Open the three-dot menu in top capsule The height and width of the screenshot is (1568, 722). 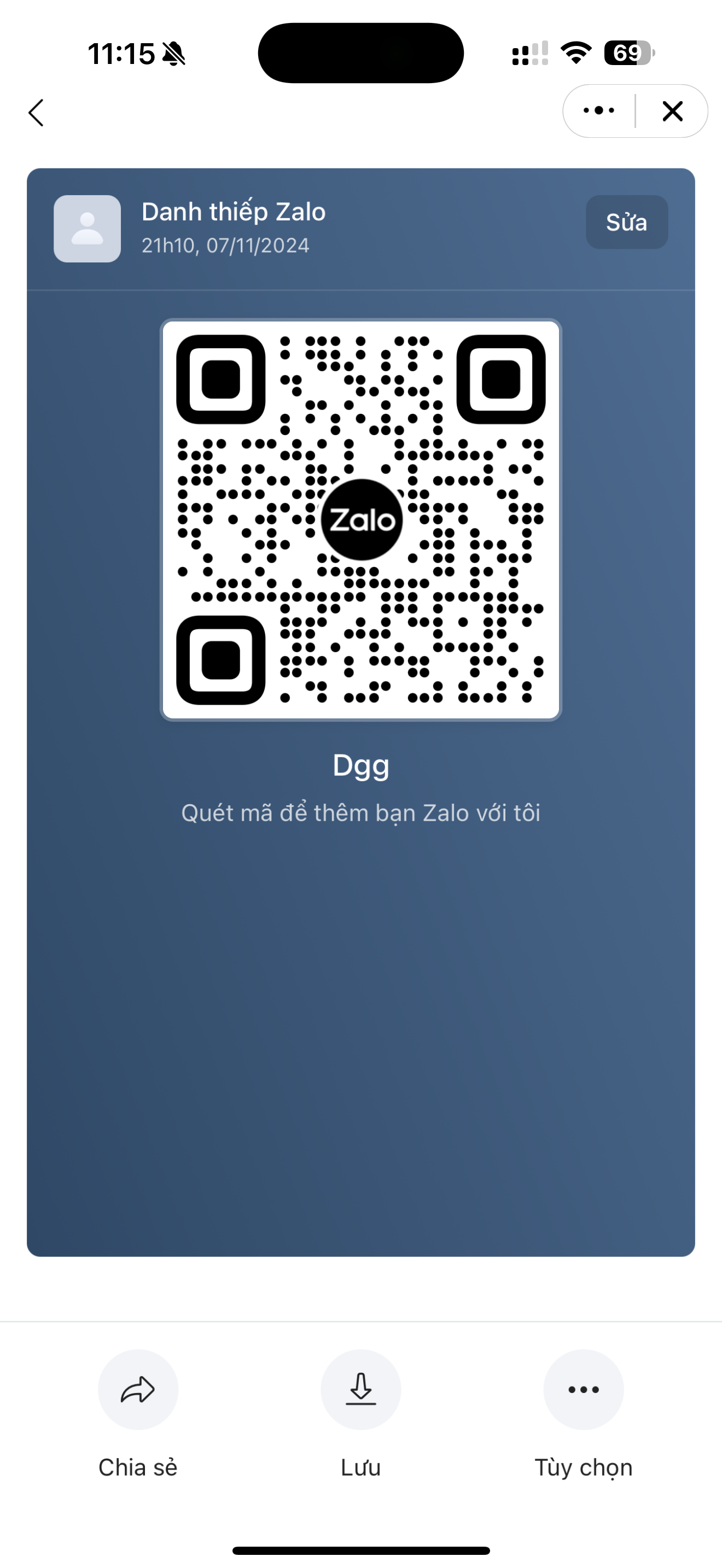click(599, 111)
